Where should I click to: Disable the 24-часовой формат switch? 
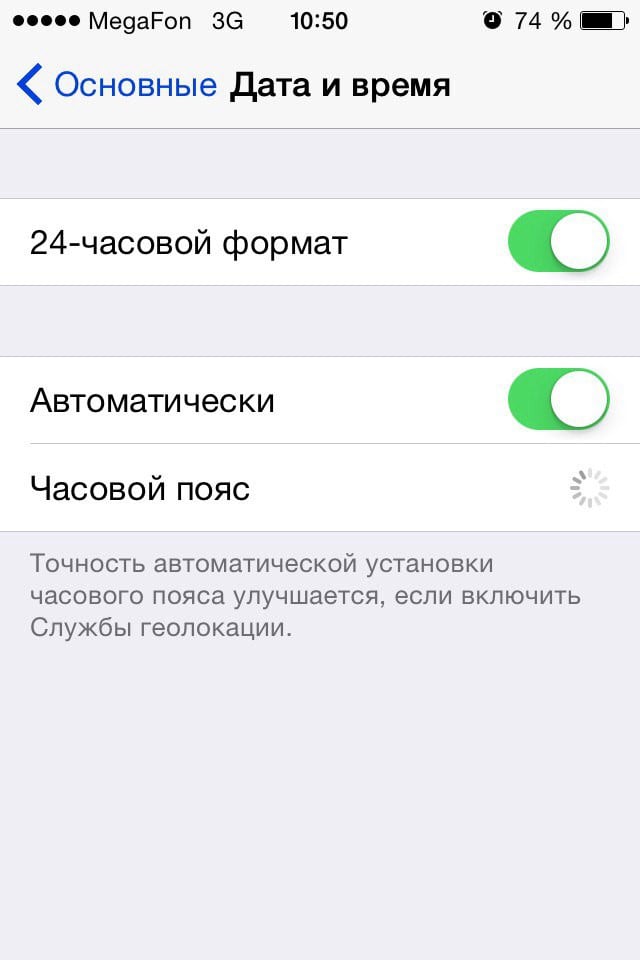tap(558, 242)
